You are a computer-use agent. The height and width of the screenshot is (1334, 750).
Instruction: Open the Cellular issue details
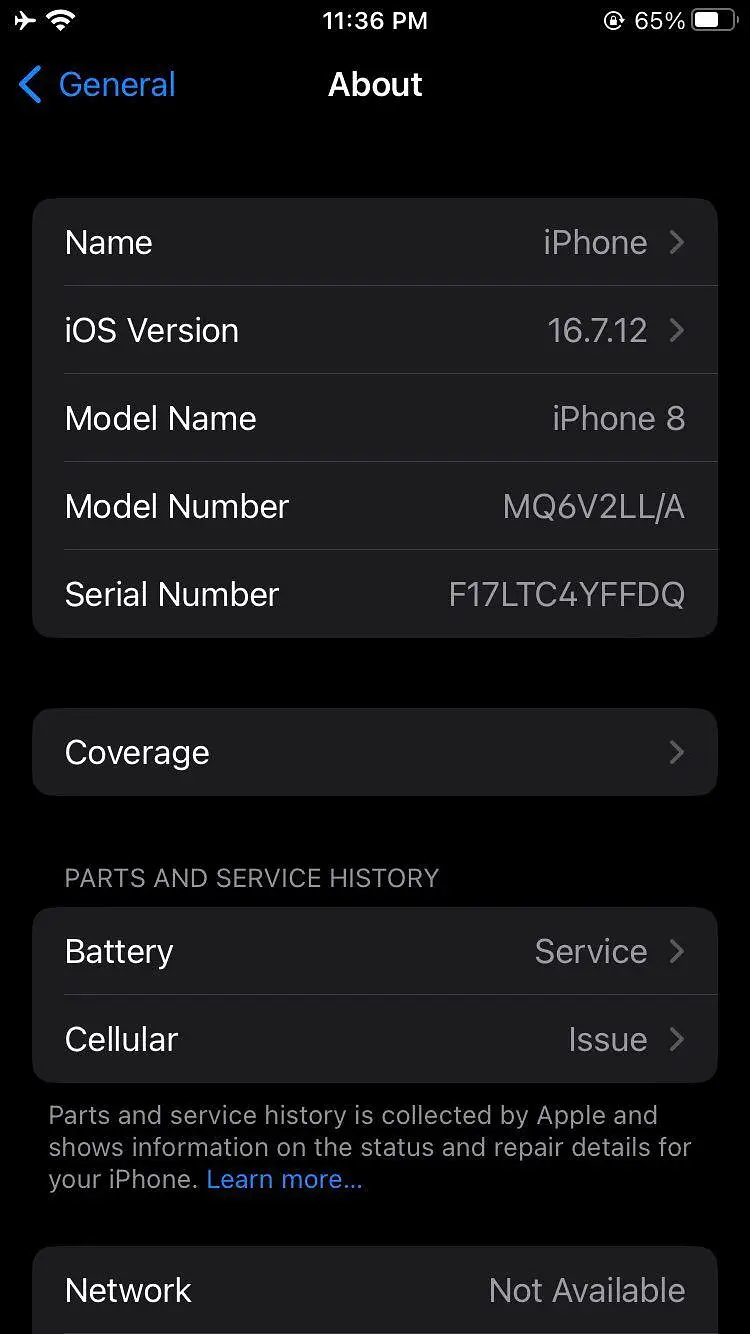click(375, 1040)
